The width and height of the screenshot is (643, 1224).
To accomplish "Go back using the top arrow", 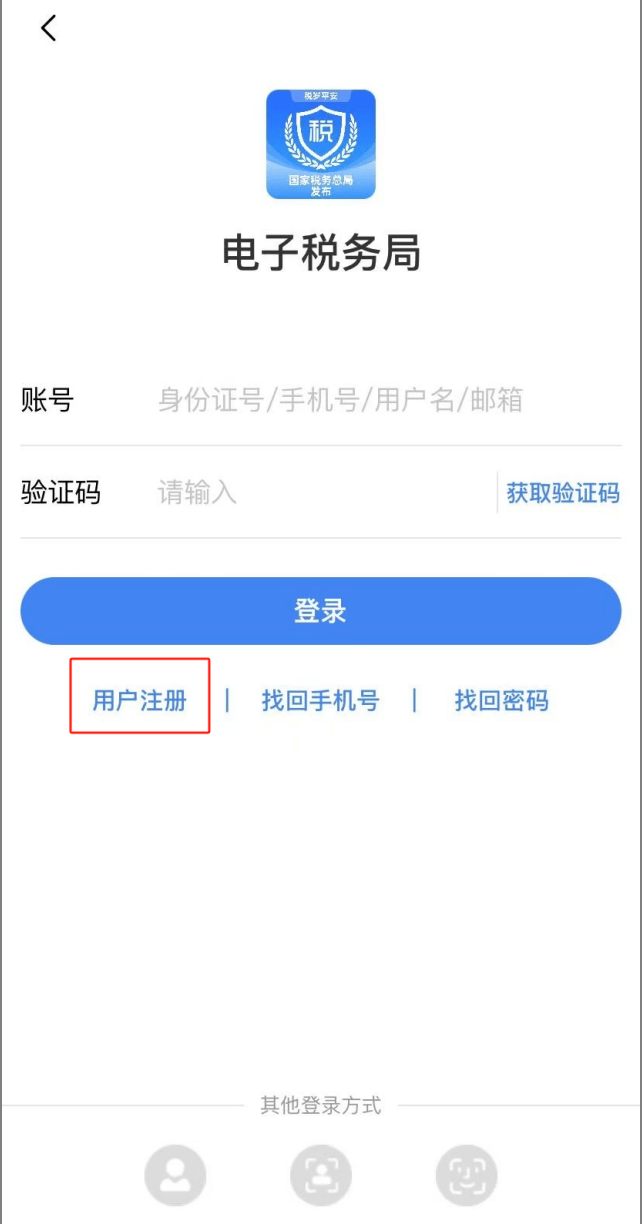I will tap(48, 28).
